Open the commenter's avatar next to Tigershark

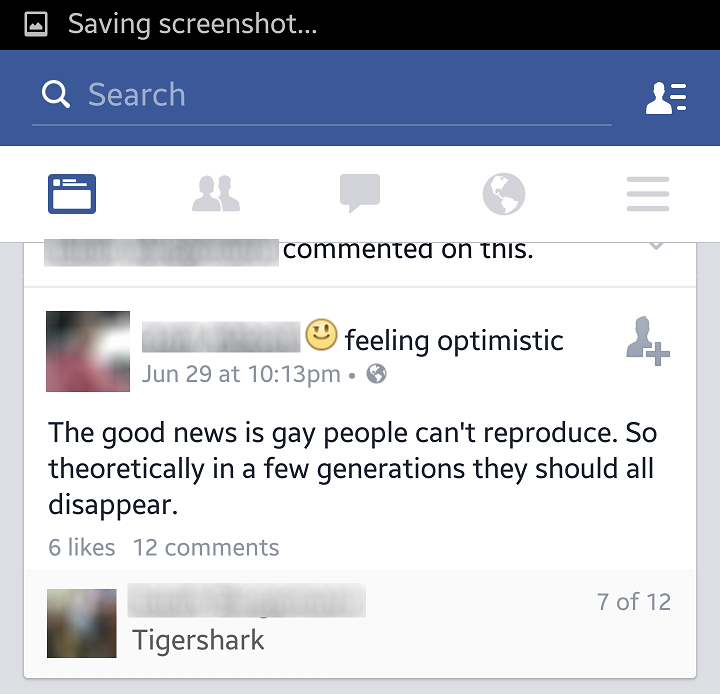[x=82, y=623]
